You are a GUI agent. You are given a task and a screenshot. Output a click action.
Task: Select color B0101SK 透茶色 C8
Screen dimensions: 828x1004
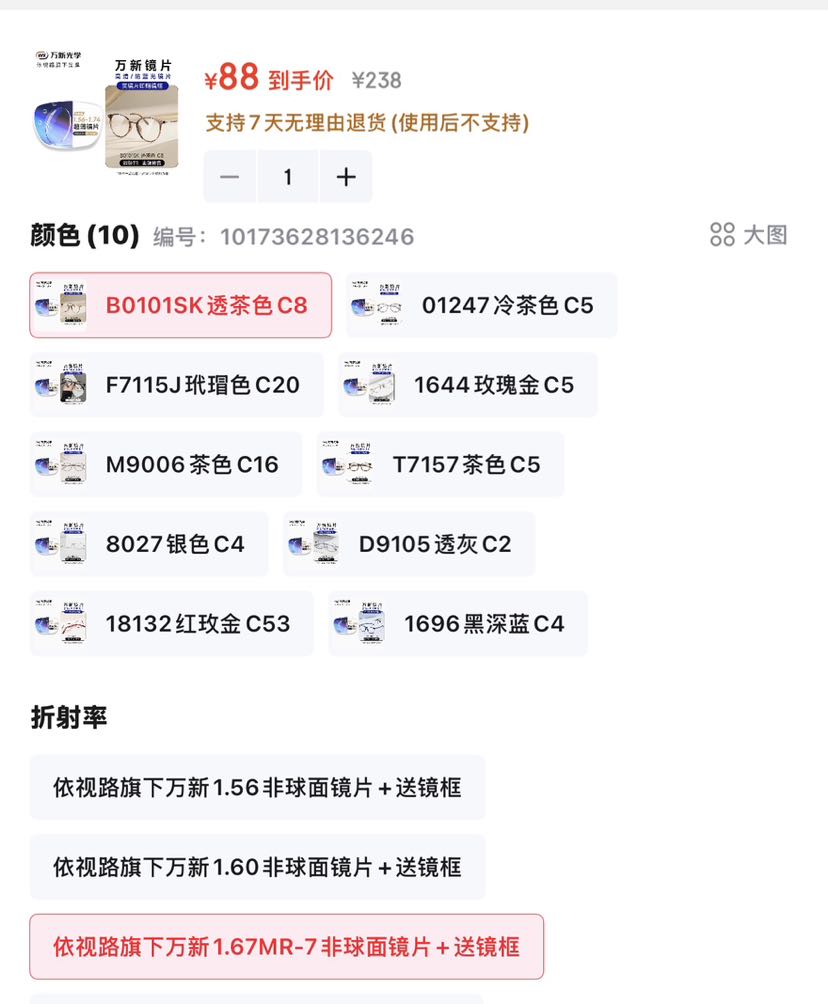[181, 305]
